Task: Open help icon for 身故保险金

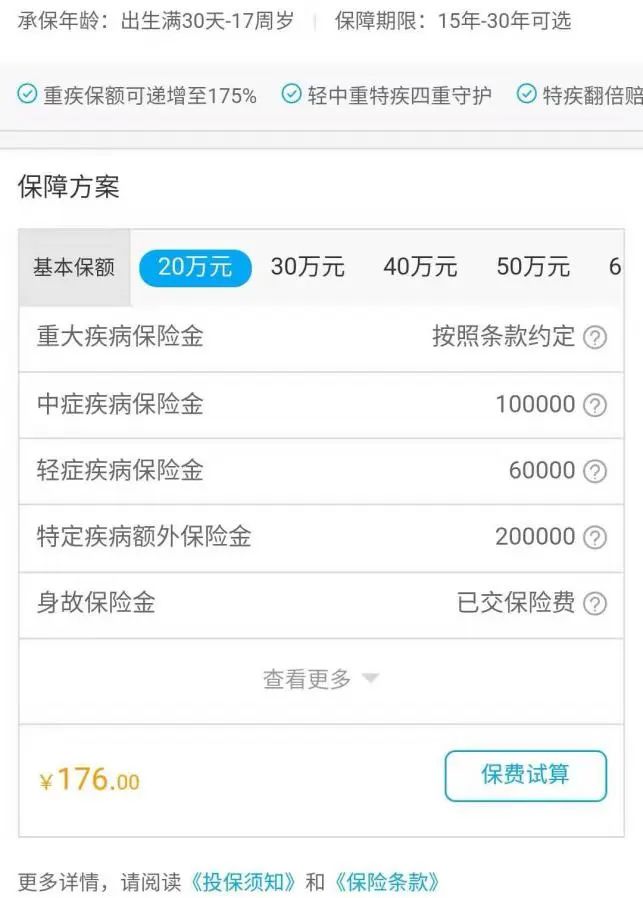Action: coord(595,604)
